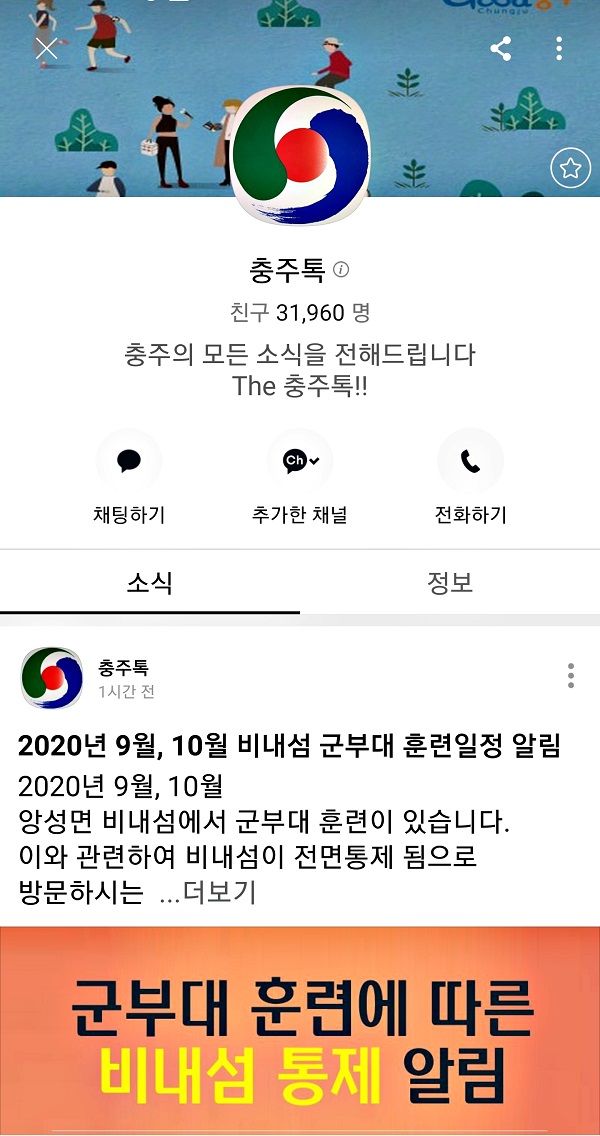Image resolution: width=600 pixels, height=1136 pixels.
Task: Open the post's three-dot options menu
Action: pos(570,676)
